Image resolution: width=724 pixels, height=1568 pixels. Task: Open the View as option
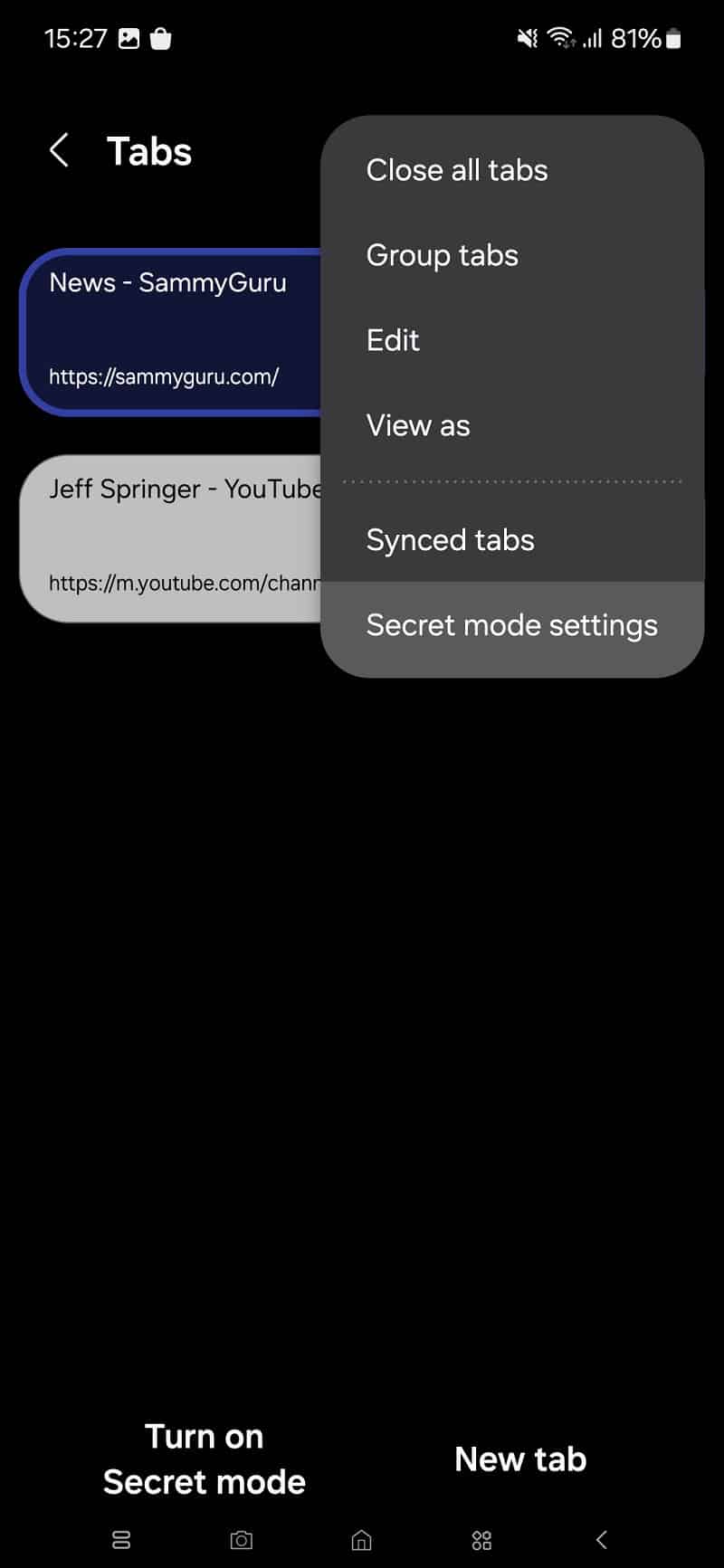tap(512, 425)
